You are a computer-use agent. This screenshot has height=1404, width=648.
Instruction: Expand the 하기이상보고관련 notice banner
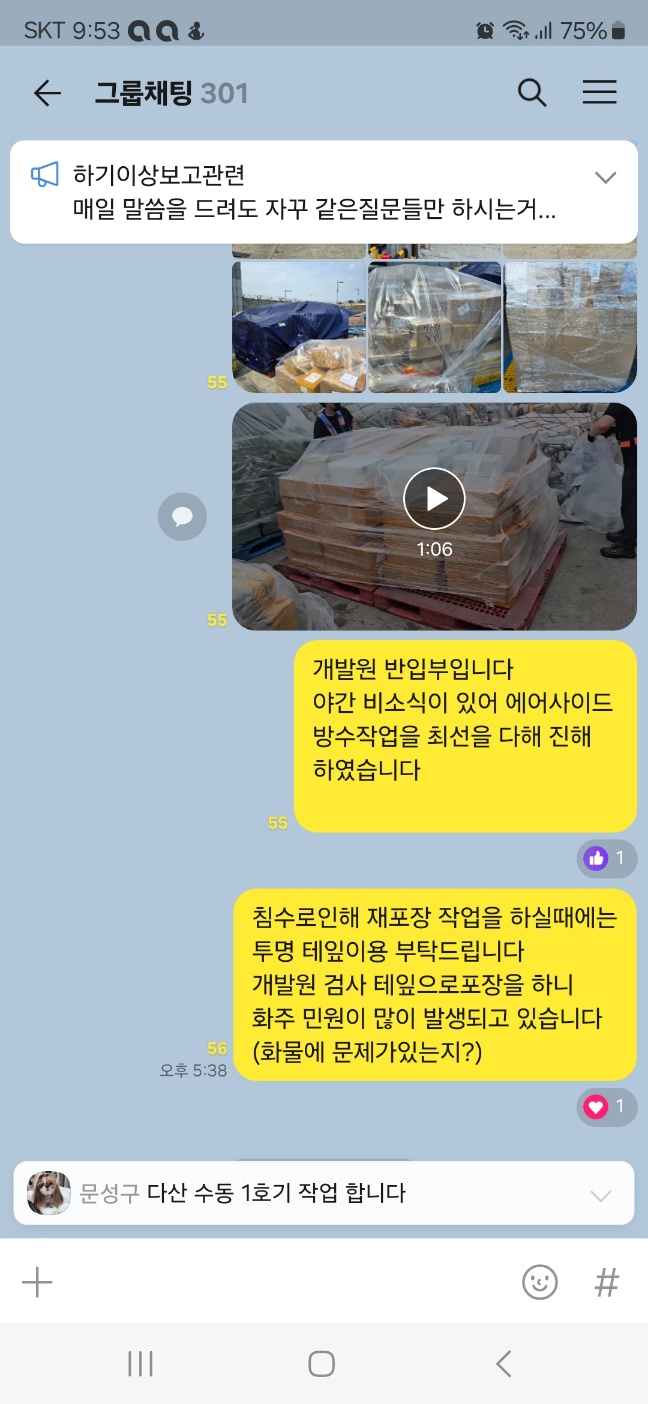(605, 178)
